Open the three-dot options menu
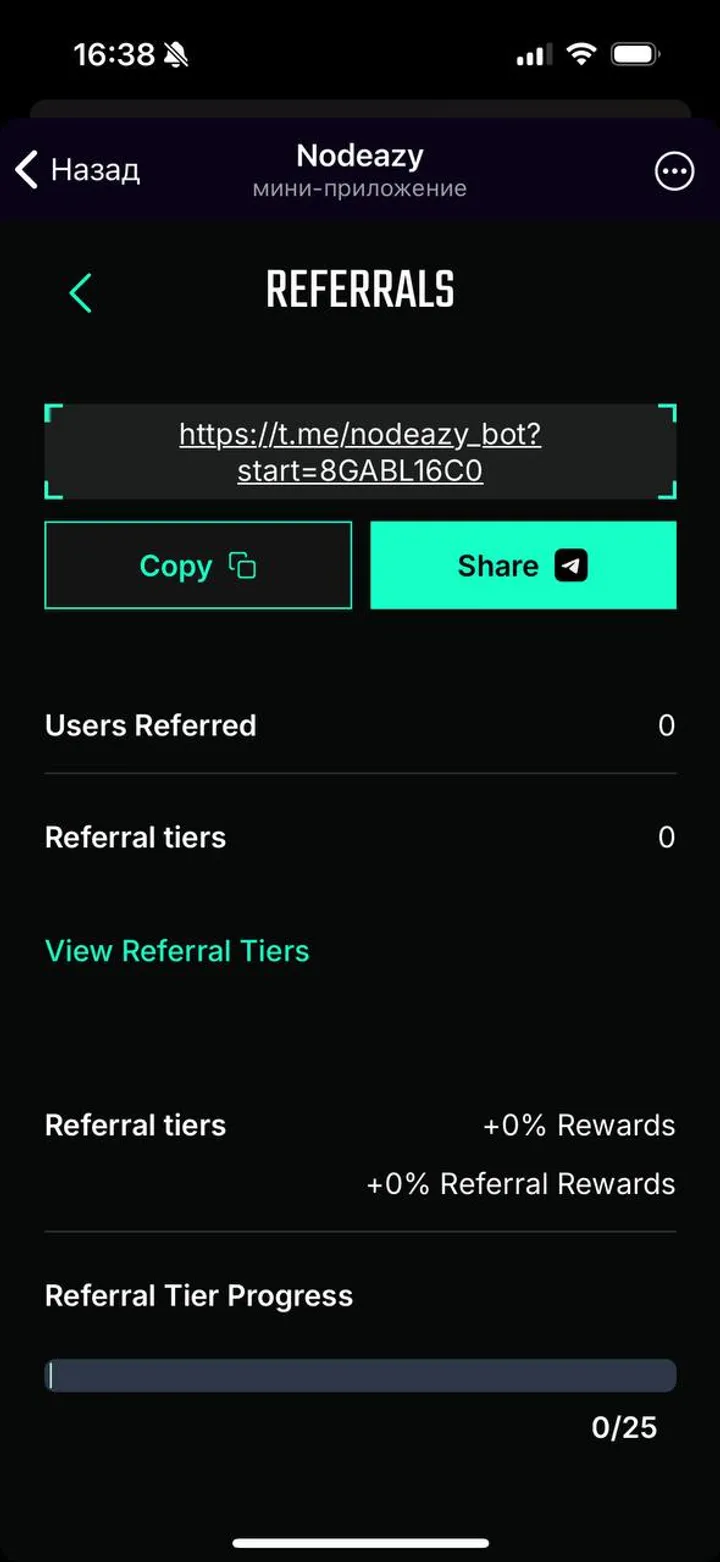This screenshot has width=720, height=1562. [674, 171]
